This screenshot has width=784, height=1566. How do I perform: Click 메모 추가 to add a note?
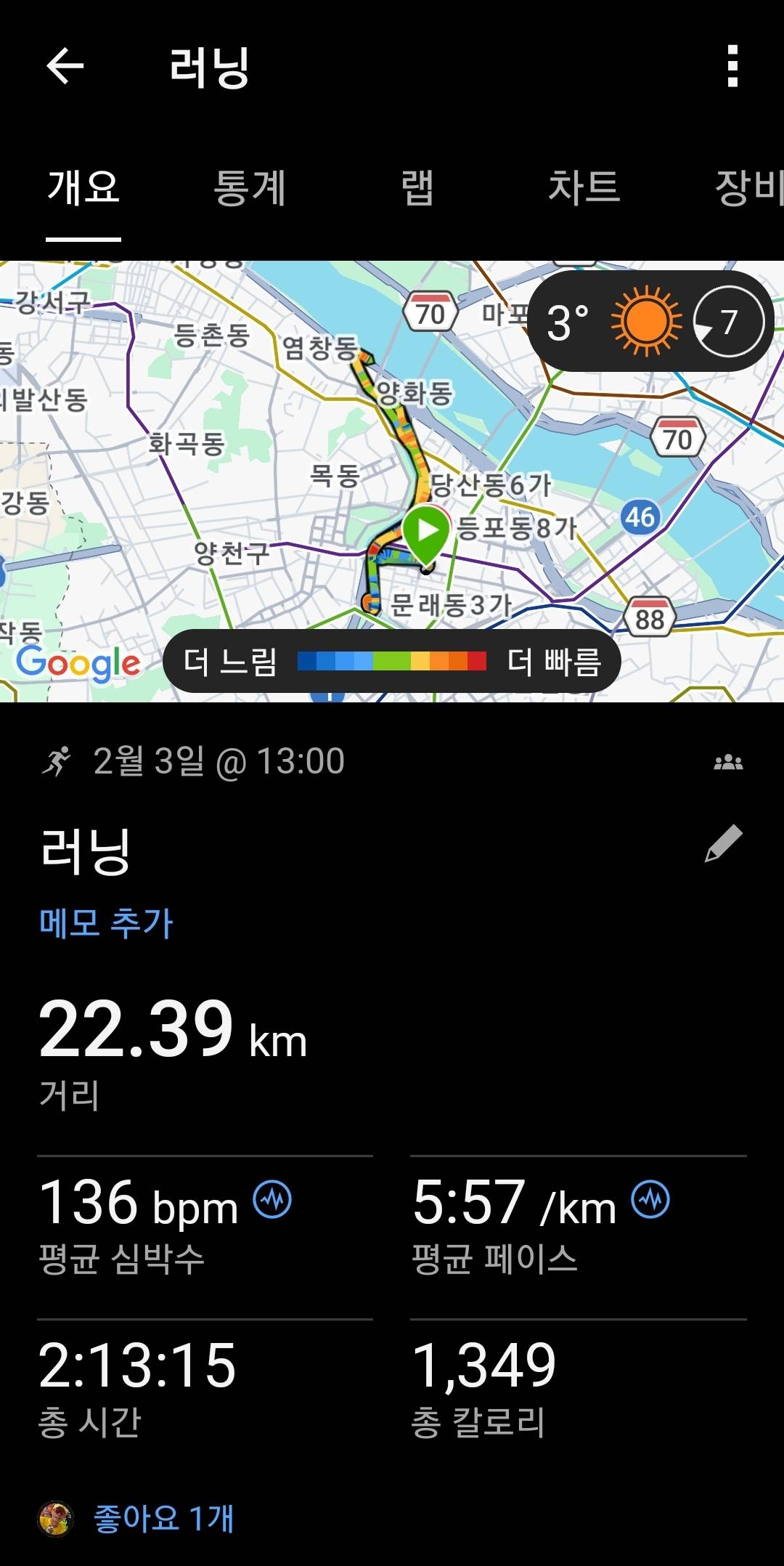106,920
